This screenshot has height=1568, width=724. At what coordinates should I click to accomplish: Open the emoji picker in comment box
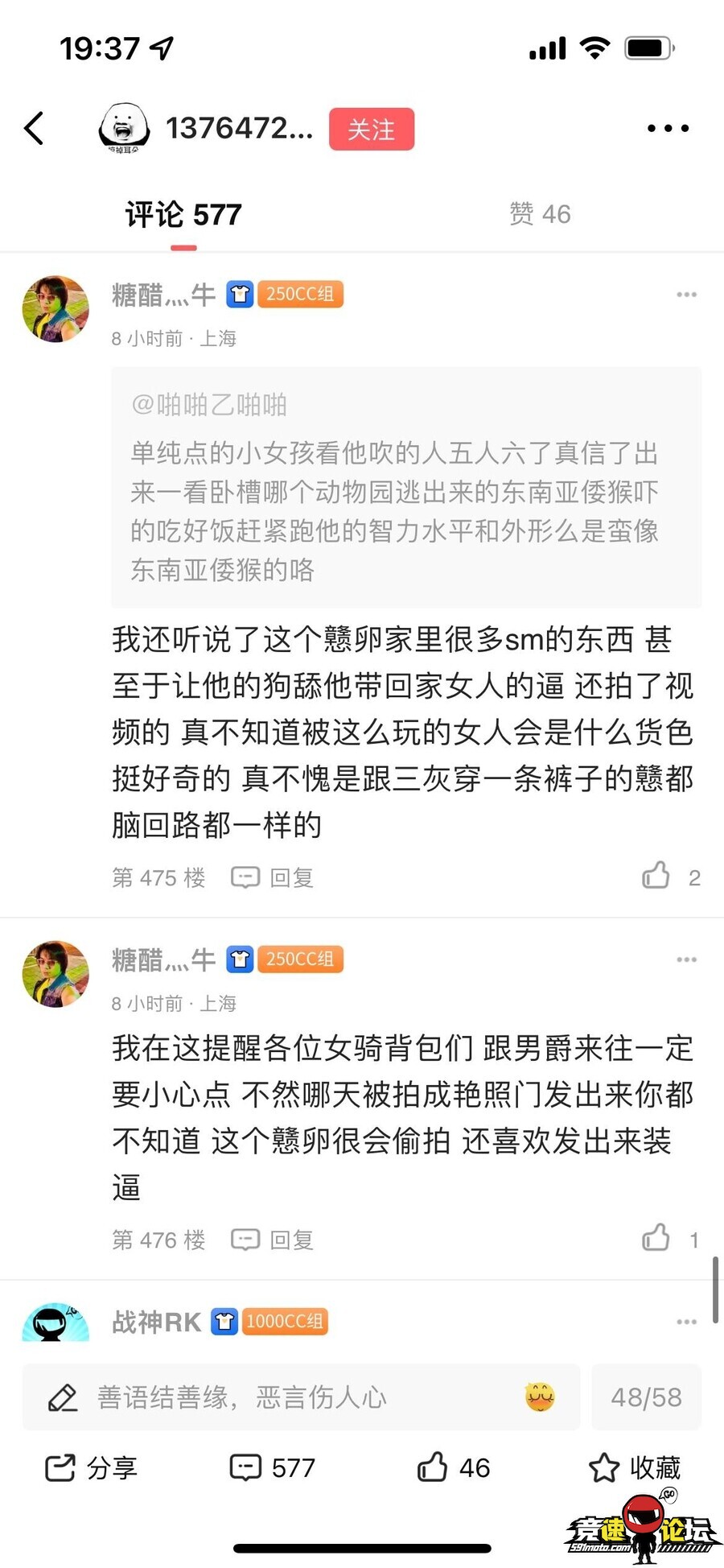point(540,1397)
